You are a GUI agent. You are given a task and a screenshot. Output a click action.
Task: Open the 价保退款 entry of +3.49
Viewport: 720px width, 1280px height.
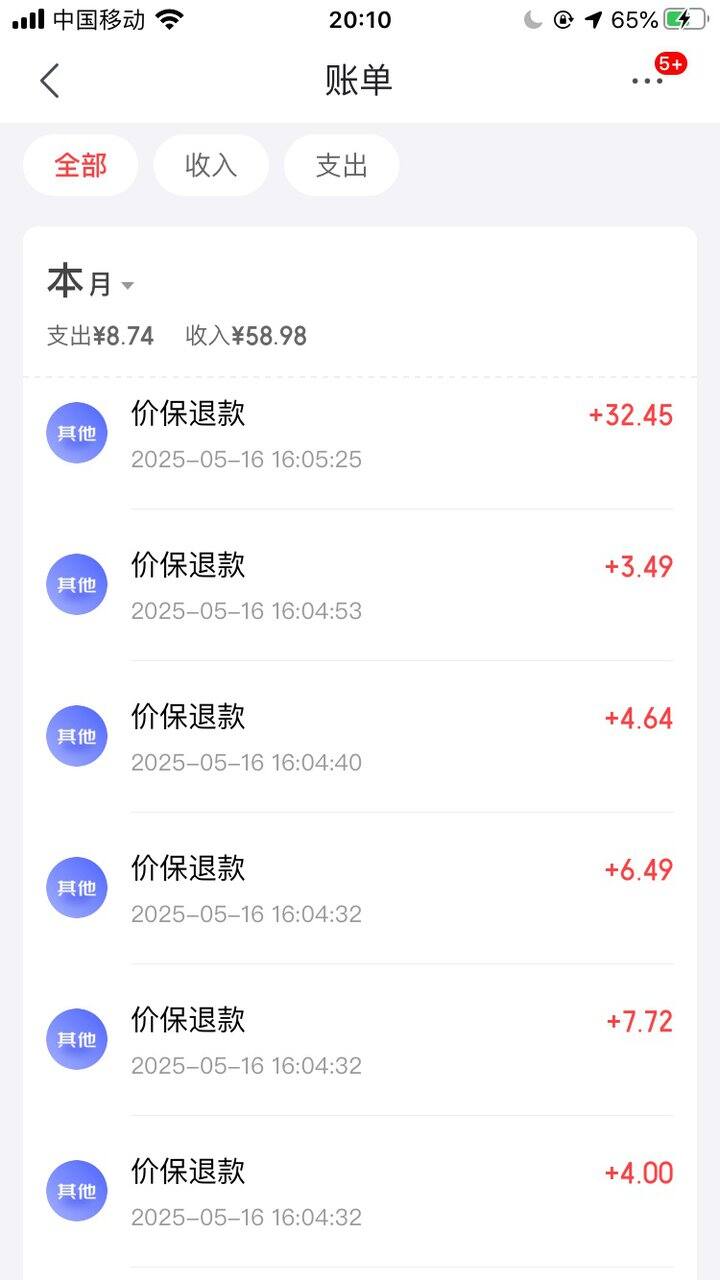(x=360, y=585)
